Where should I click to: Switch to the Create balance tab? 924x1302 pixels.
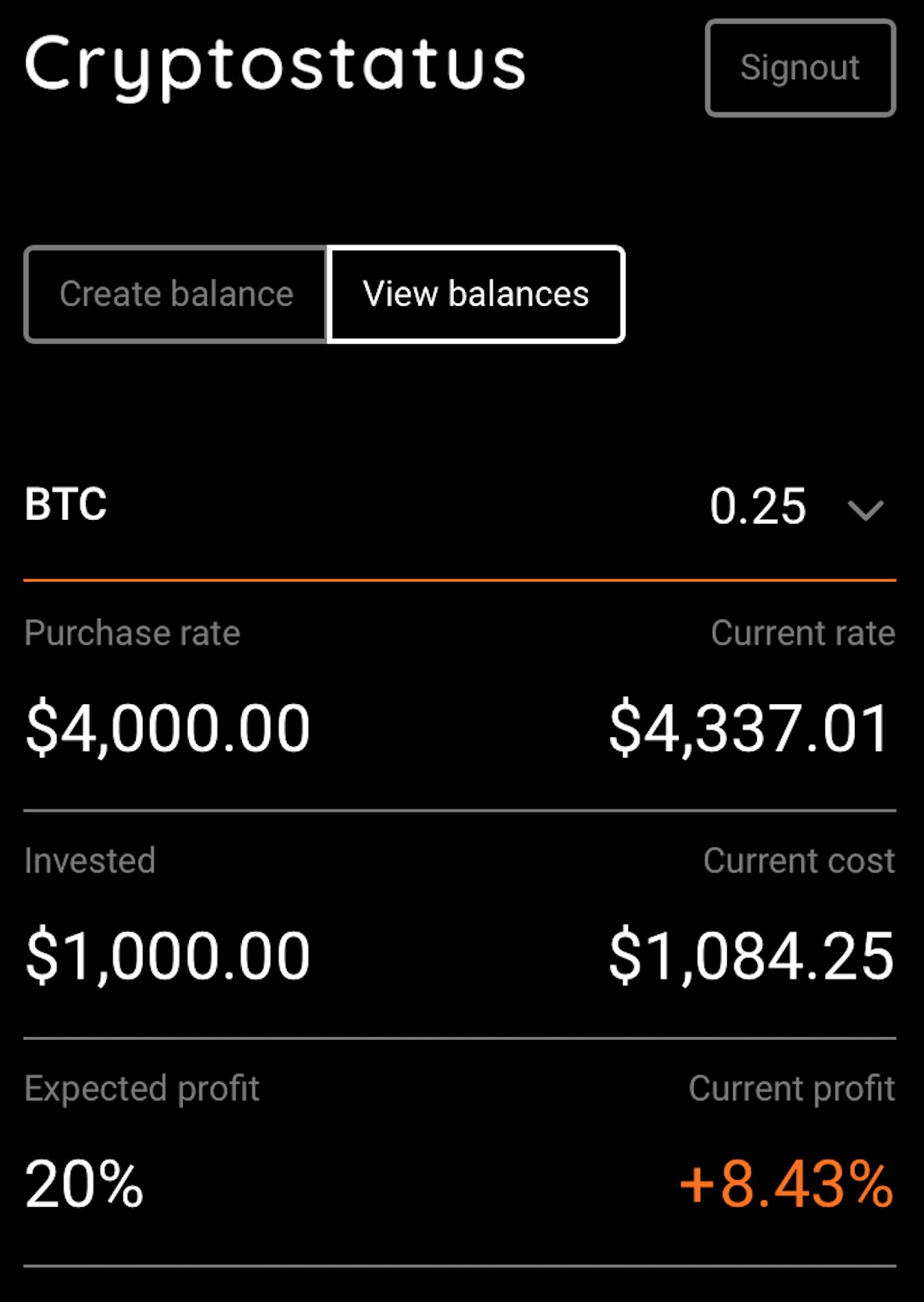pyautogui.click(x=177, y=294)
